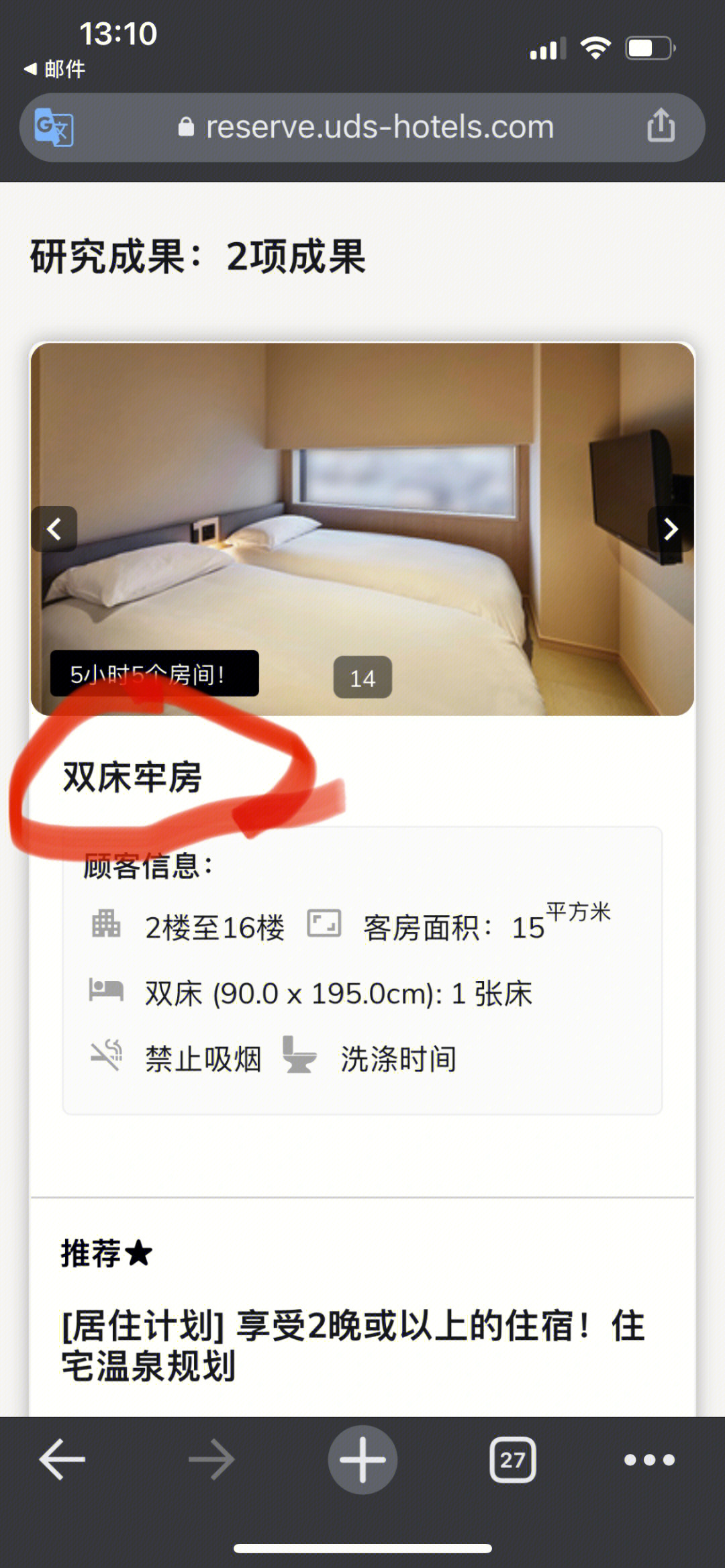The image size is (725, 1568).
Task: Tap the reserve.uds-hotels.com address bar
Action: click(366, 127)
